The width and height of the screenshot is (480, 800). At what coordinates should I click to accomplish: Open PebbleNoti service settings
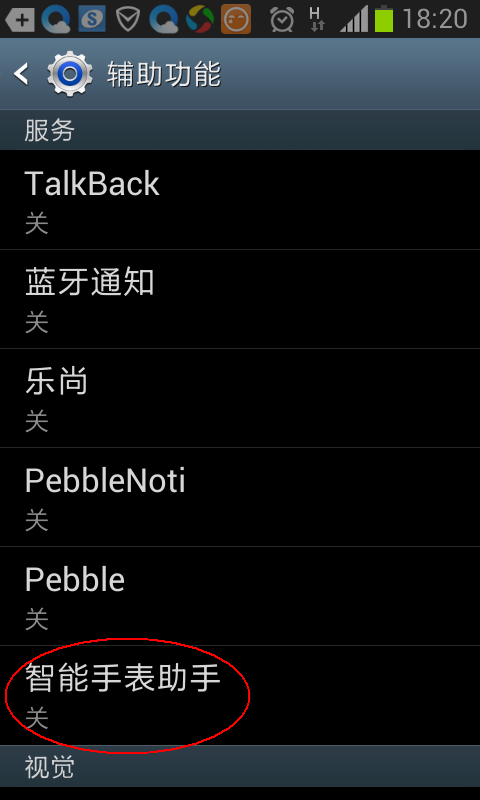coord(240,497)
